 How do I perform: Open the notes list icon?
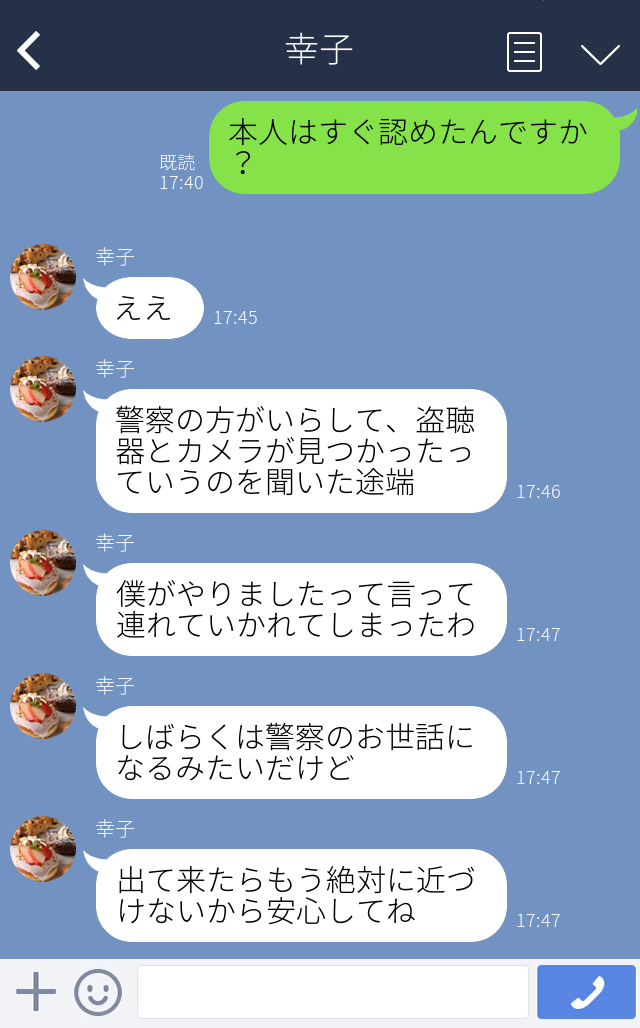pyautogui.click(x=524, y=52)
